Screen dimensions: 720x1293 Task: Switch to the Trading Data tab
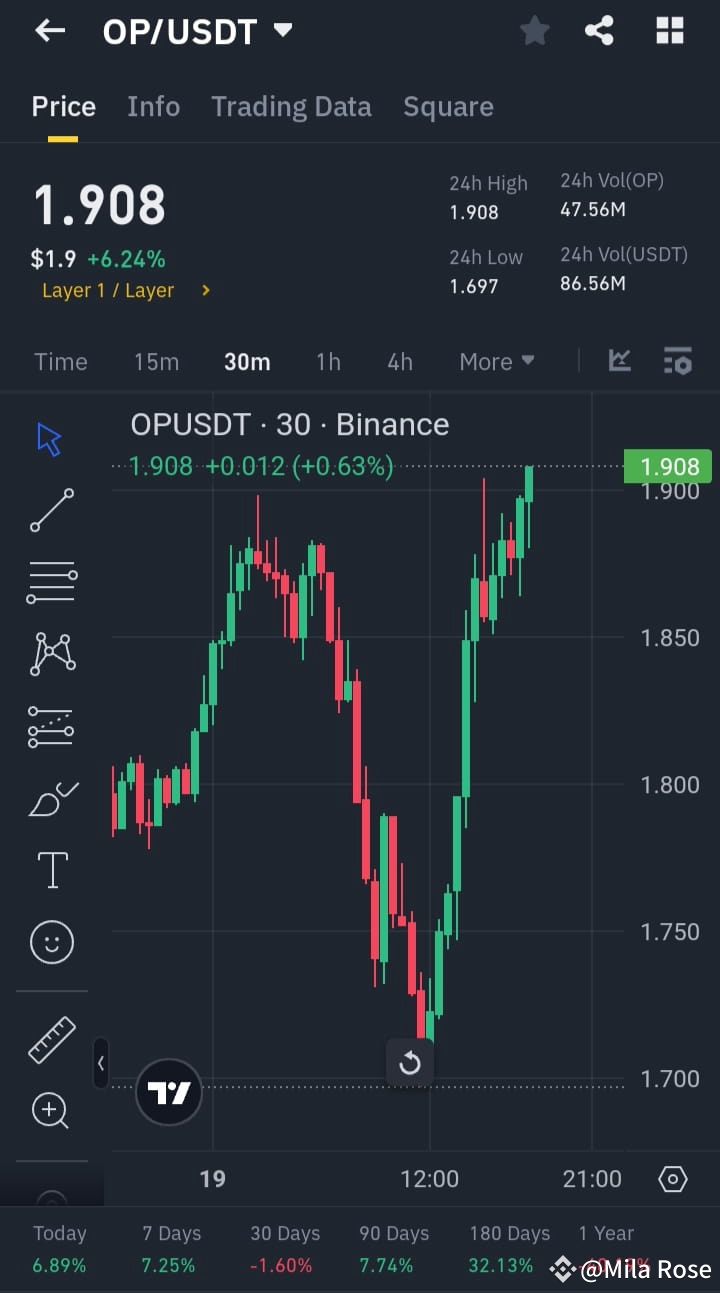click(291, 106)
